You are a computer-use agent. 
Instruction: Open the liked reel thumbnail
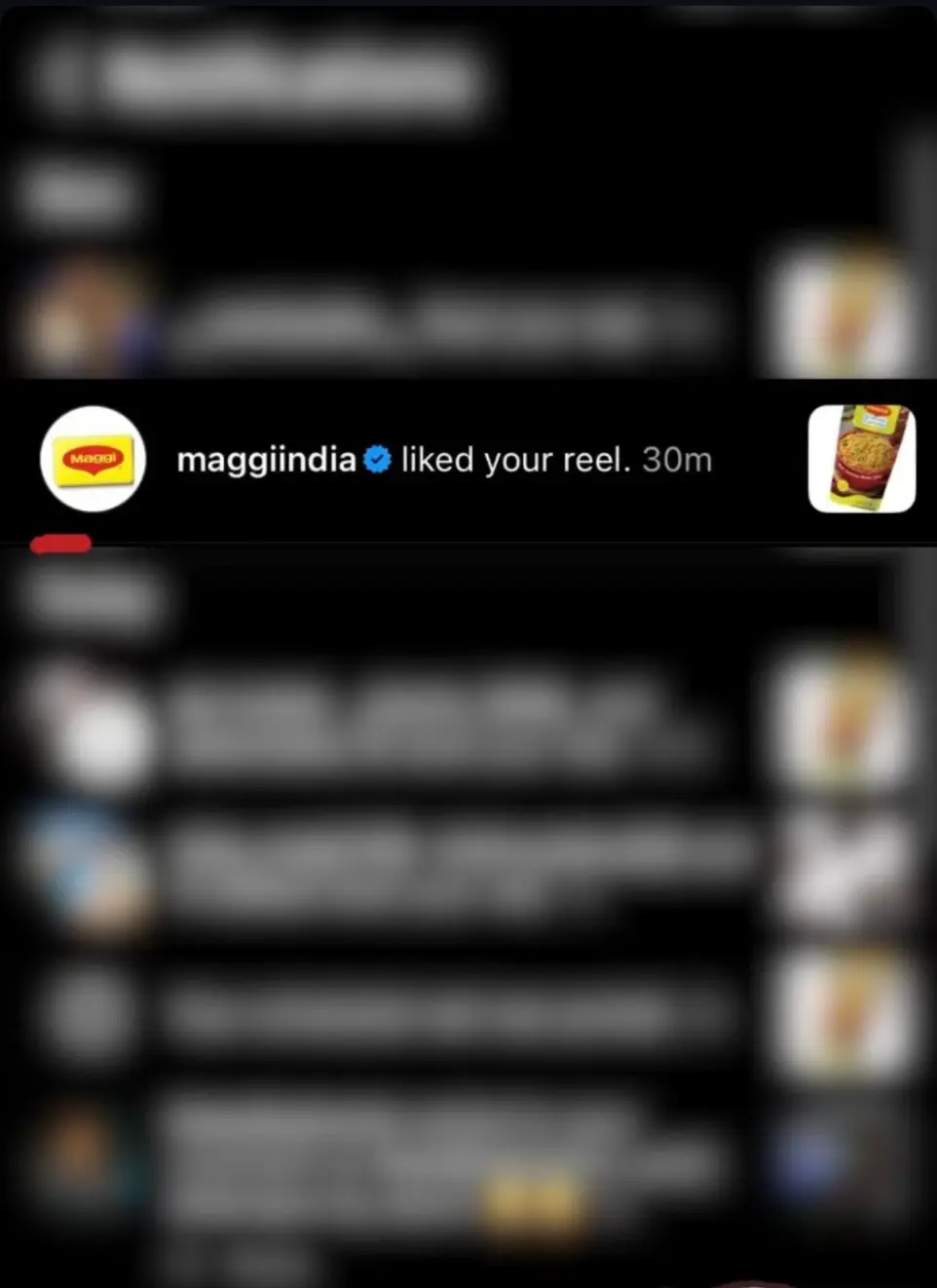(861, 459)
